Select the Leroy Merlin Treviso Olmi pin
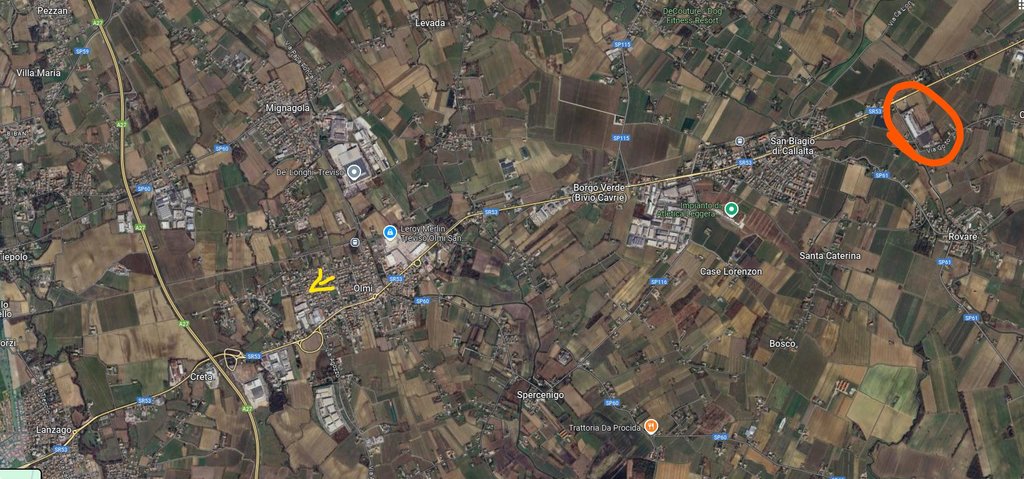This screenshot has width=1024, height=479. click(x=389, y=233)
